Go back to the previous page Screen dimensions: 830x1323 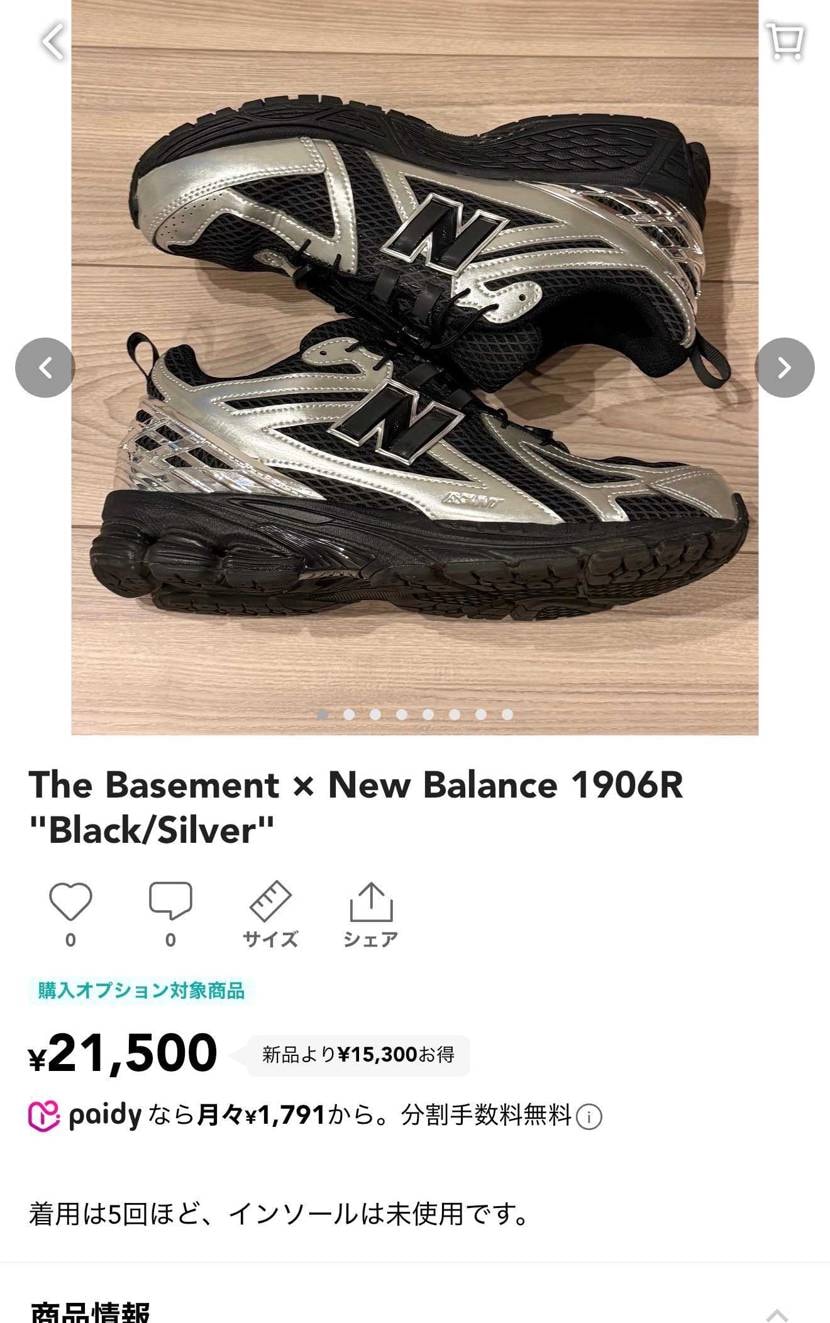tap(53, 41)
